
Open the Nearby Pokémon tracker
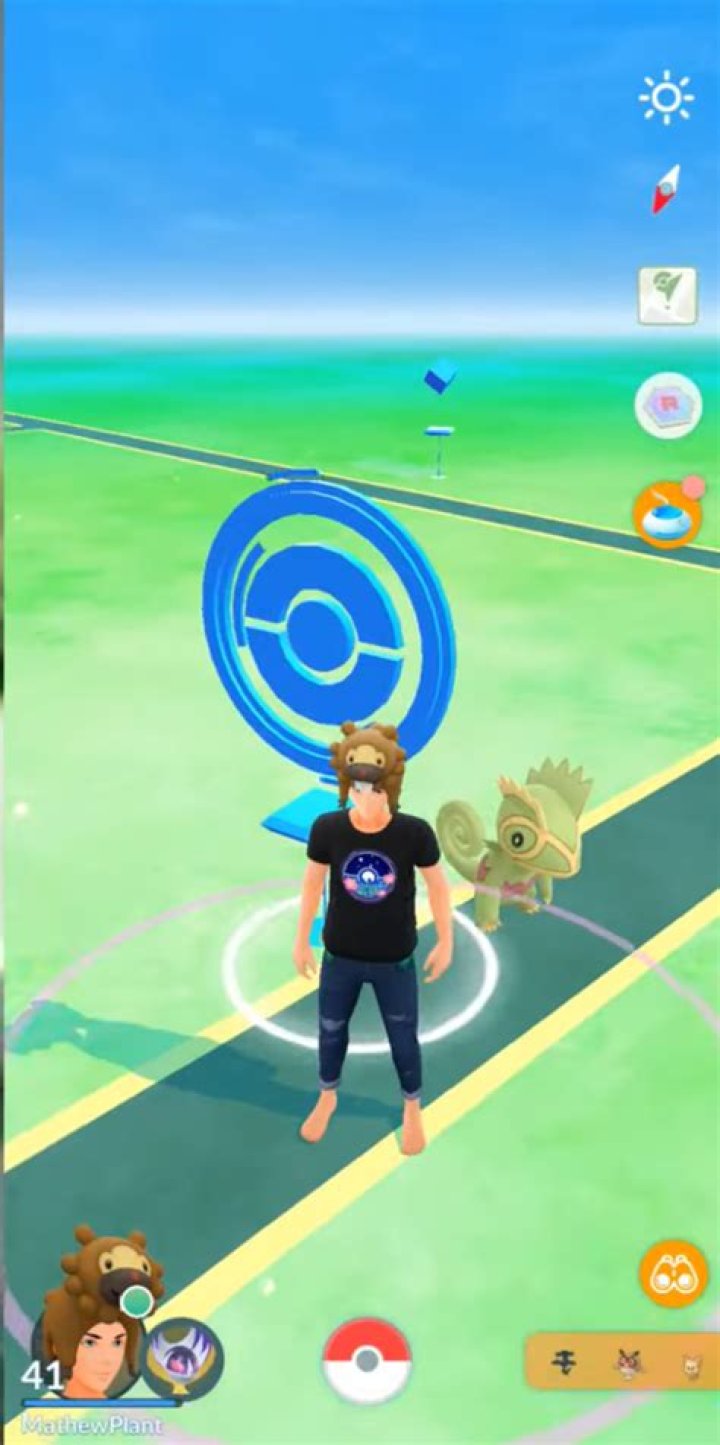click(624, 1362)
